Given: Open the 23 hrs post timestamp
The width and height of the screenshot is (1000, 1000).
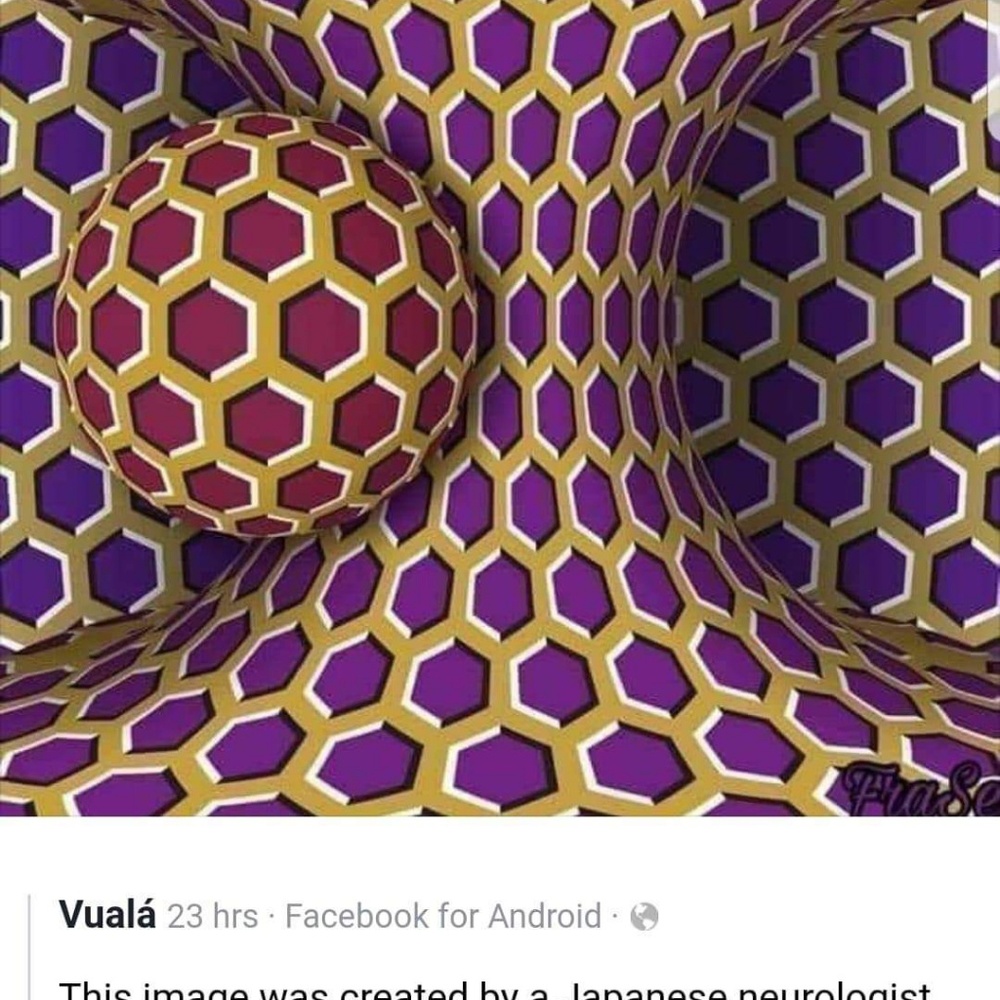Looking at the screenshot, I should (x=211, y=916).
